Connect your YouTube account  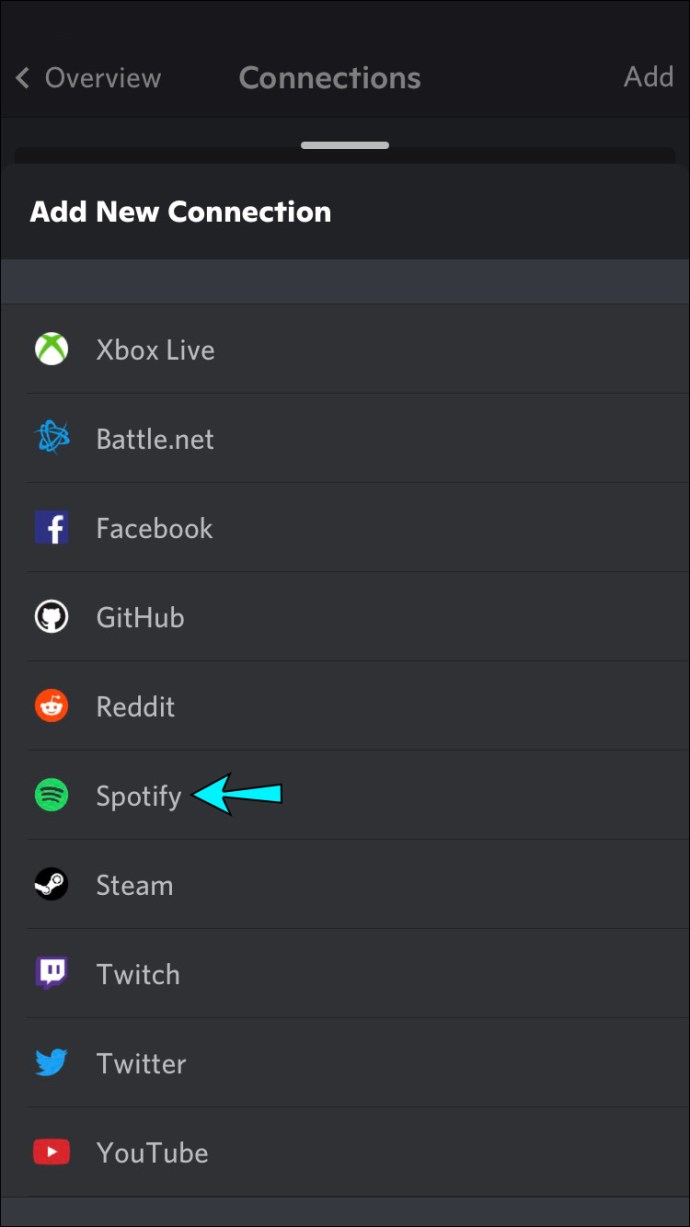click(x=152, y=1152)
